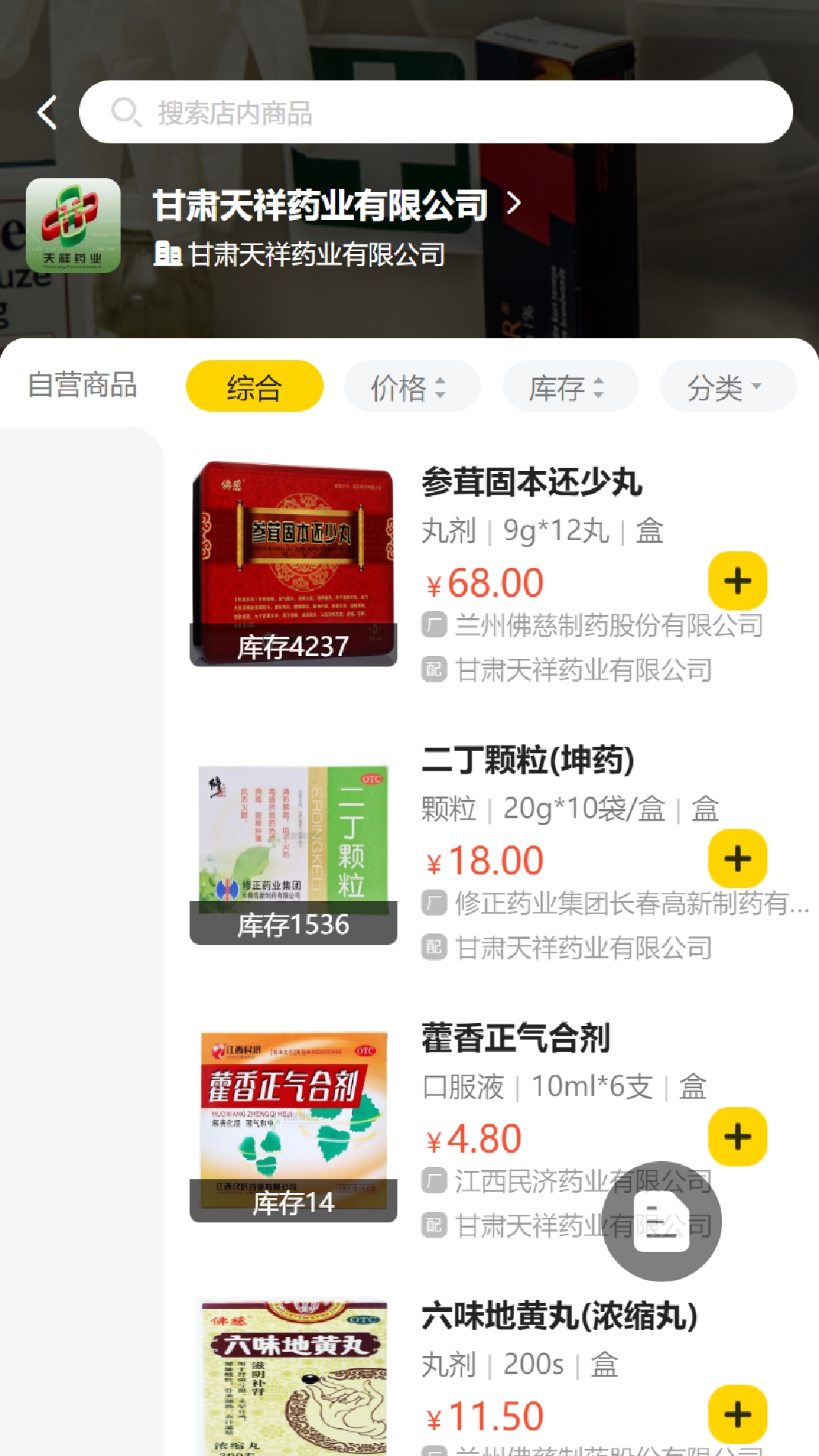The height and width of the screenshot is (1456, 819).
Task: Tap the 厂 manufacturer icon beside 兰州佛慈制药
Action: 434,626
